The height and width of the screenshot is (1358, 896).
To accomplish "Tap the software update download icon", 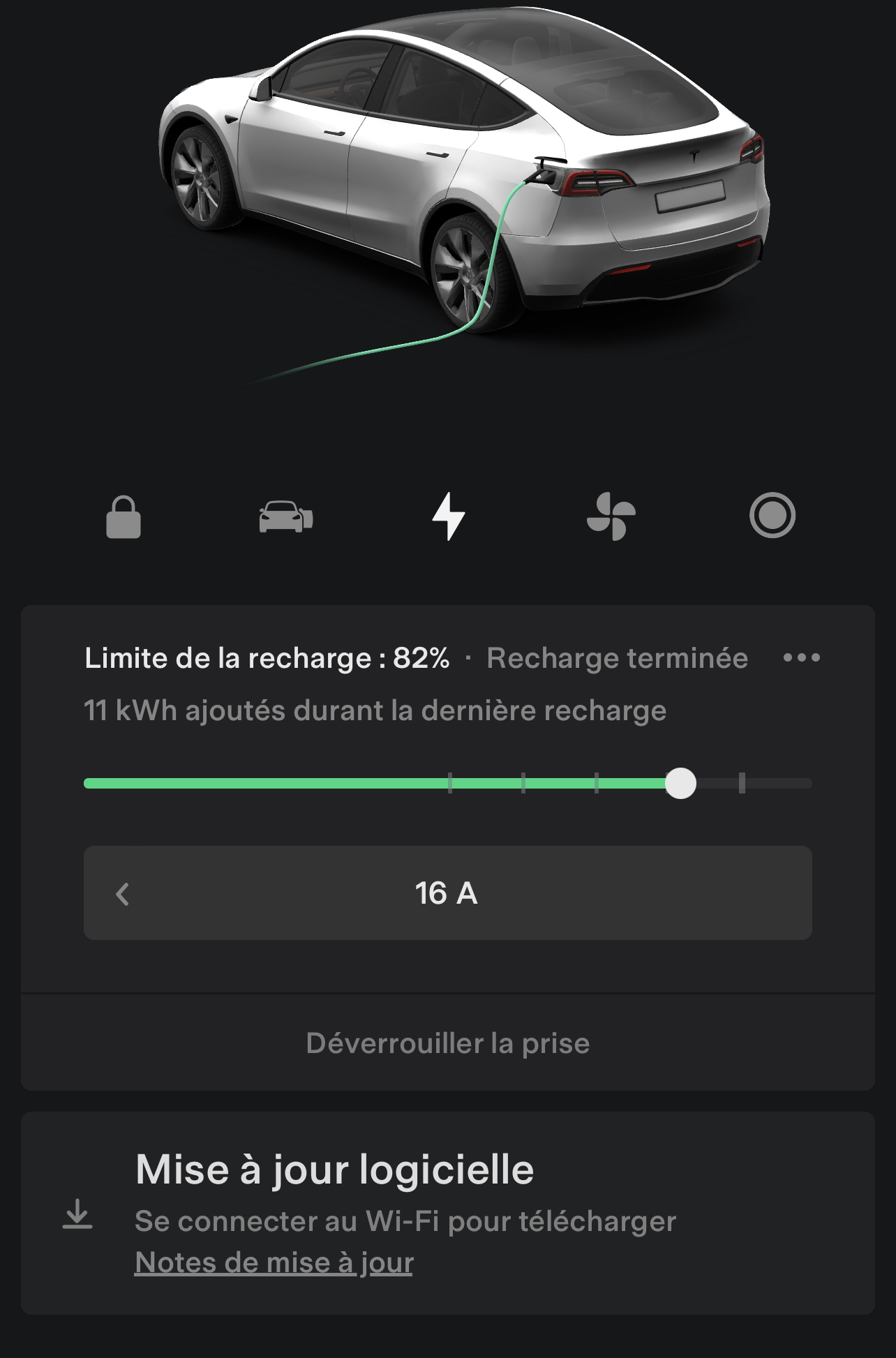I will (x=77, y=1214).
